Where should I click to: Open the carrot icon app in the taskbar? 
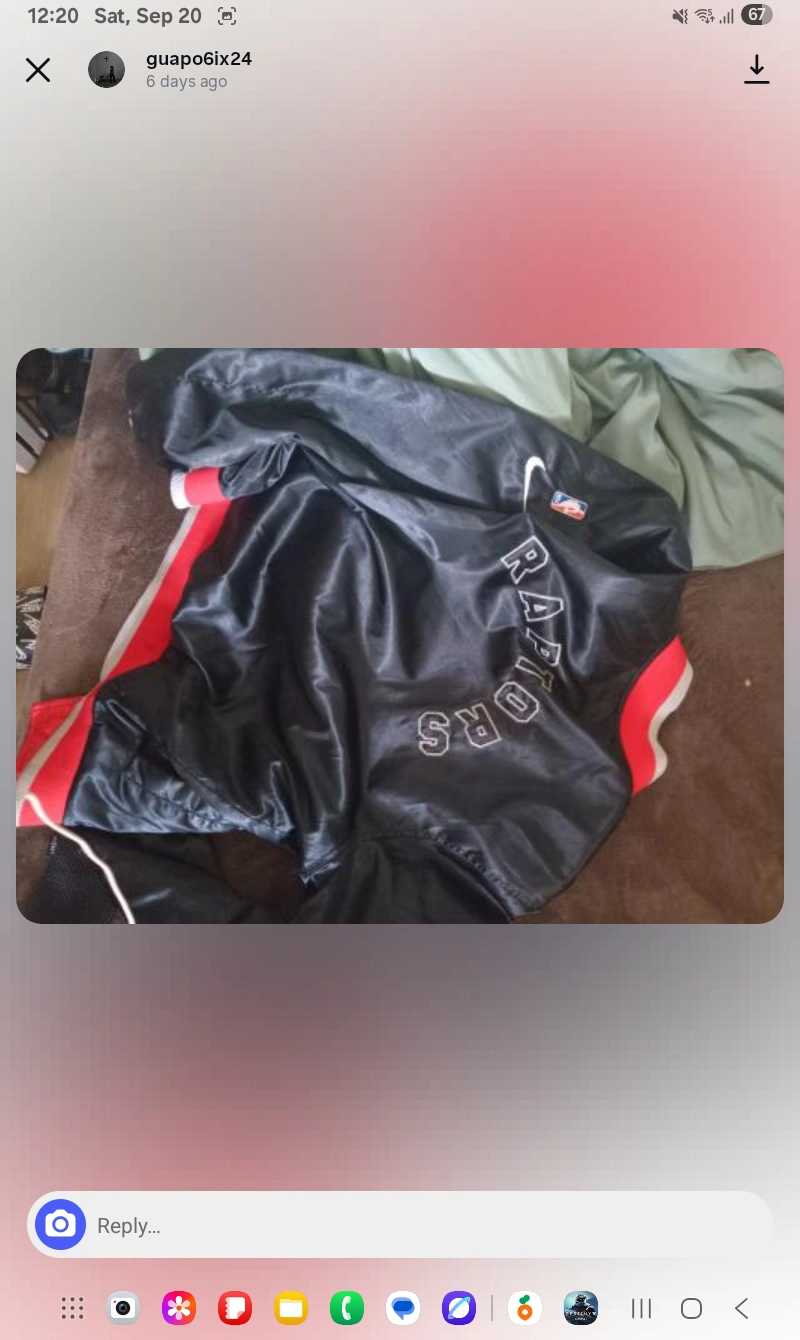(525, 1308)
